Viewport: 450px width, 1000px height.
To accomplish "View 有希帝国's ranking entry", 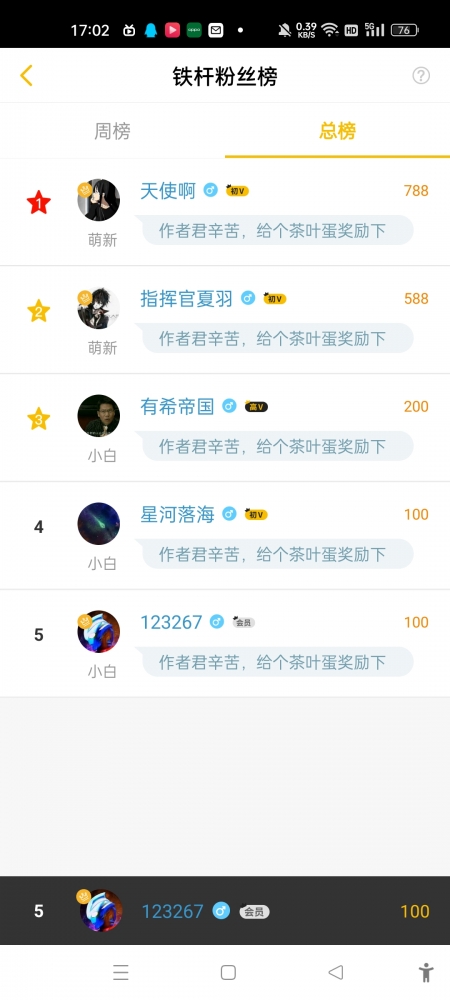I will pos(225,428).
